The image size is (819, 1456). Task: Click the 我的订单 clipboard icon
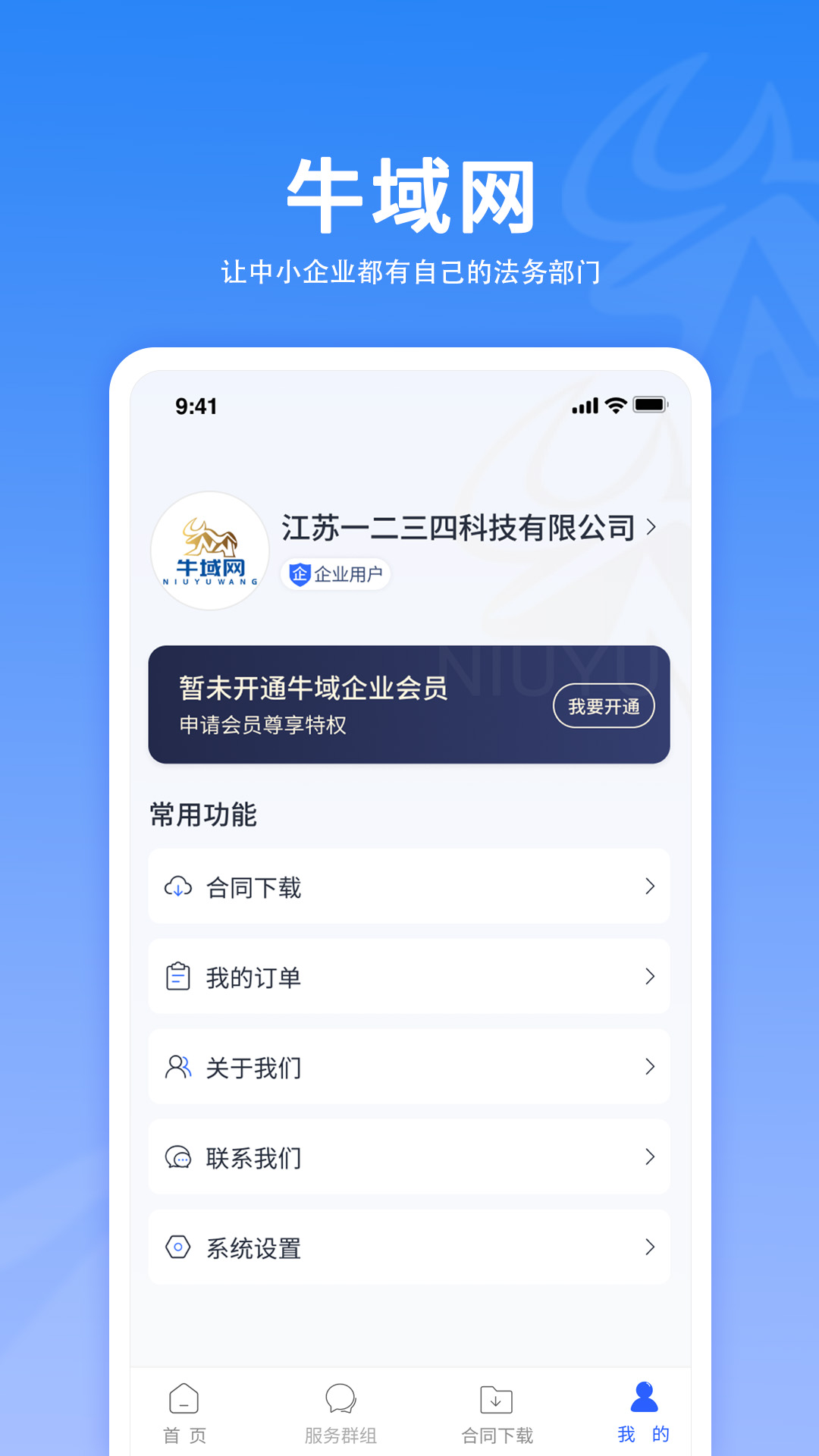pos(177,977)
